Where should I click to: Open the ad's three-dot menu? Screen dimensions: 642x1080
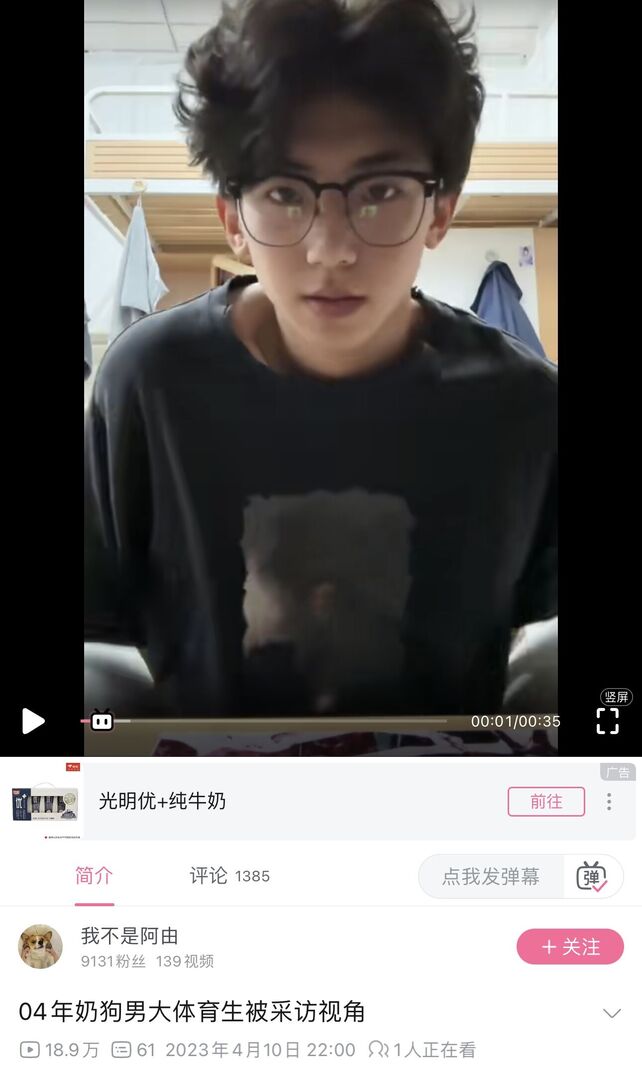coord(609,802)
